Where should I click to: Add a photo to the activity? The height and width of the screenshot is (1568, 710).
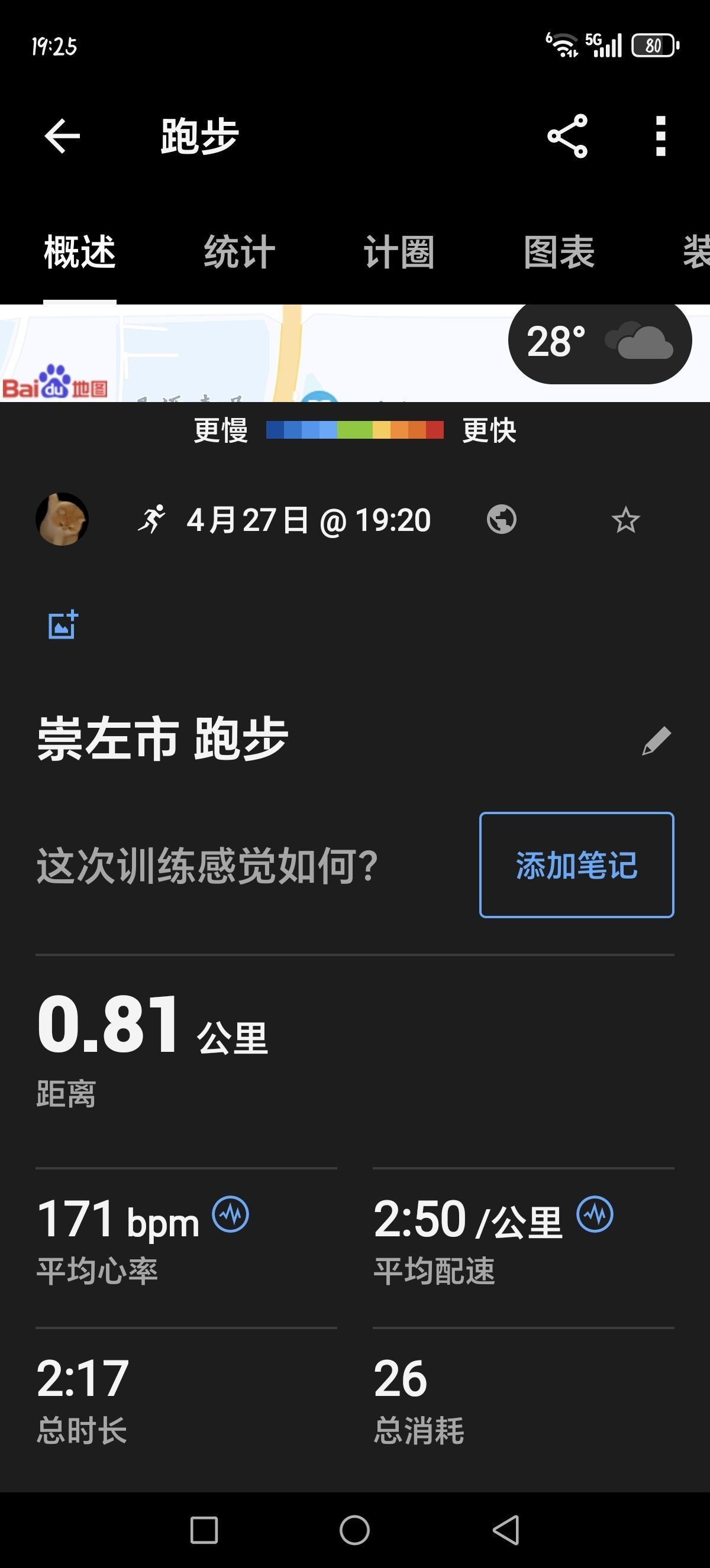click(x=63, y=624)
